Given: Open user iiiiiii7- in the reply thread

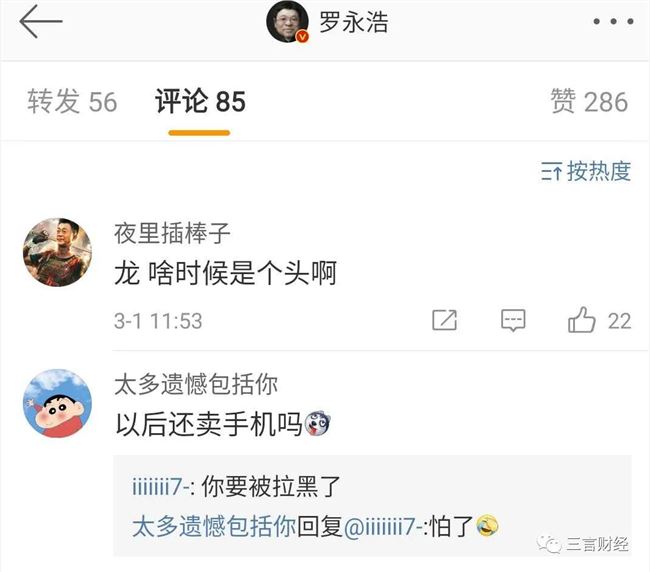Looking at the screenshot, I should [x=162, y=488].
